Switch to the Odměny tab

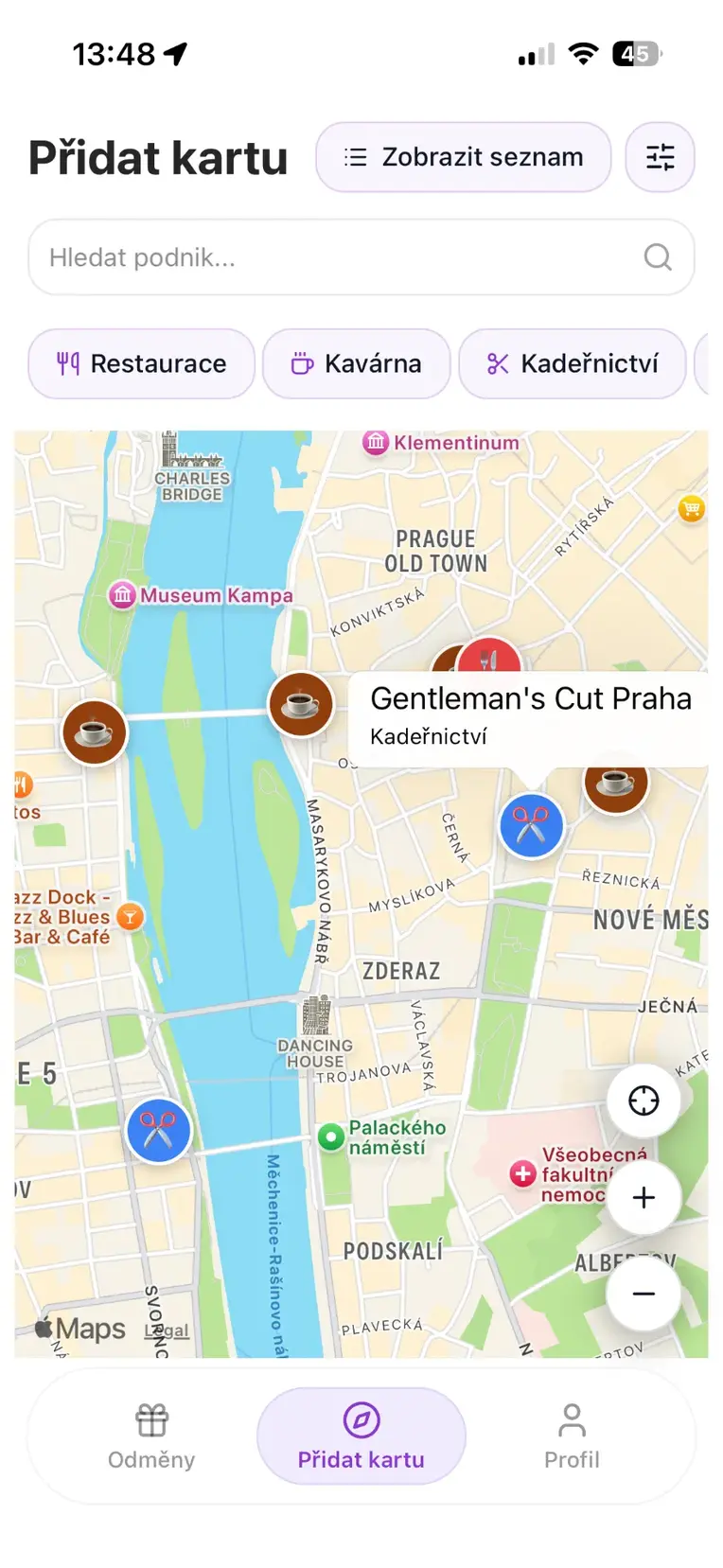150,1436
